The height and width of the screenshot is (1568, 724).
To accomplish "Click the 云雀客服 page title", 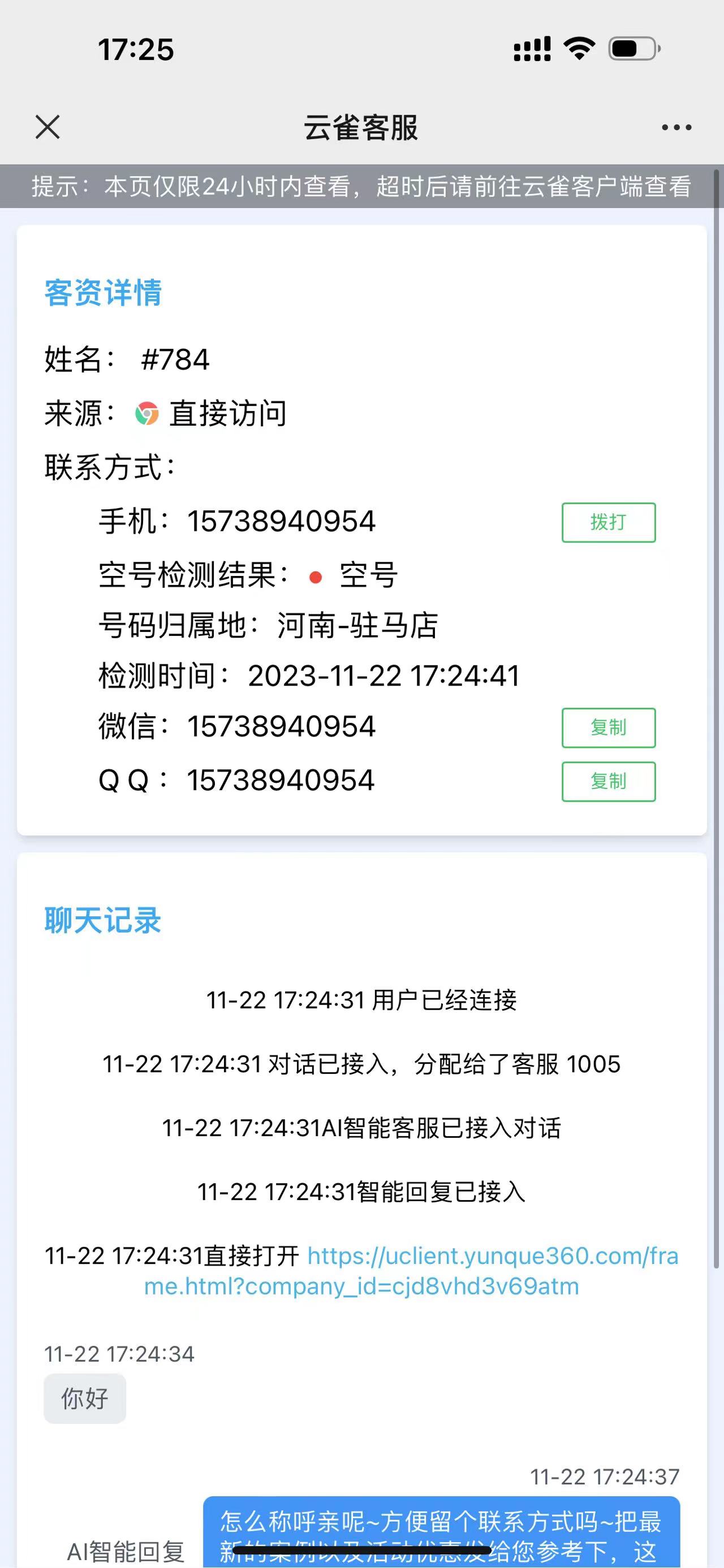I will (x=361, y=128).
